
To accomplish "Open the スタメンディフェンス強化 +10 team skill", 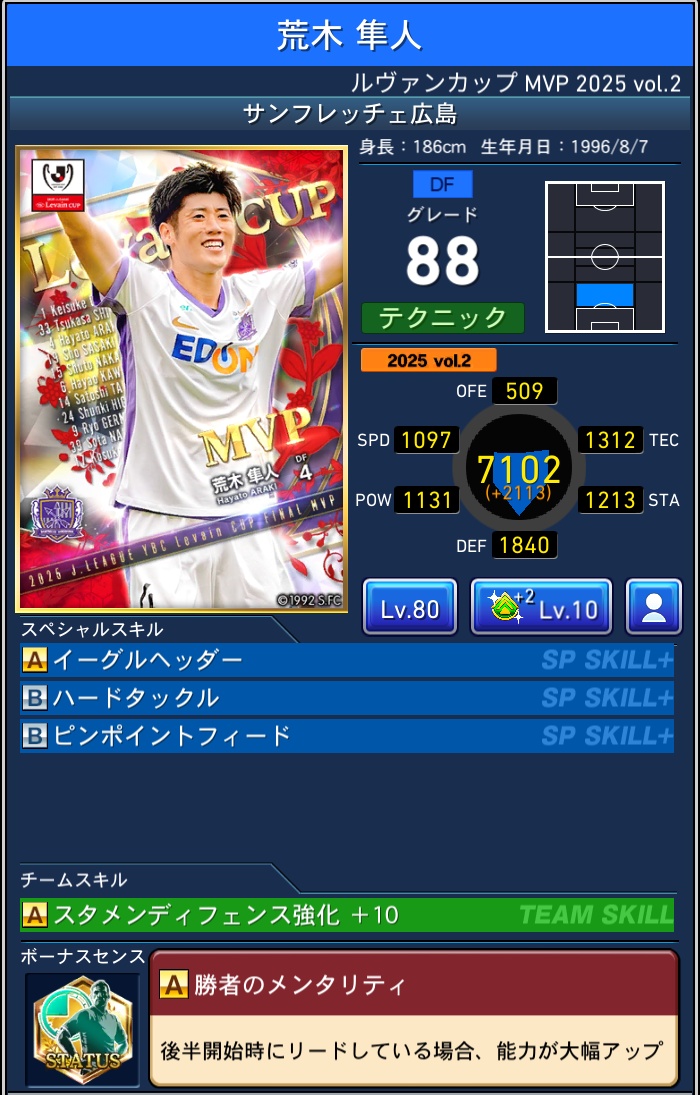I will [346, 914].
